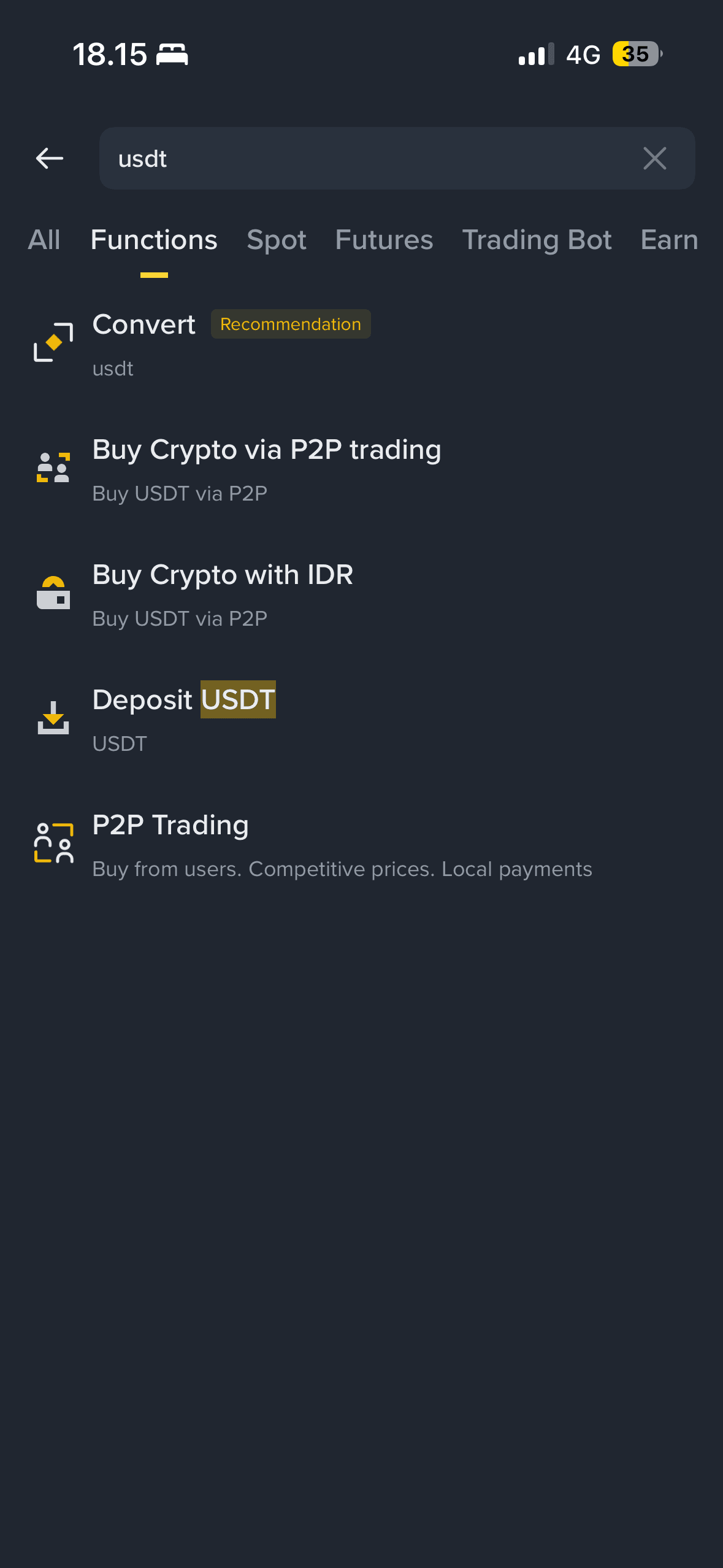Click the clear search X icon
Image resolution: width=723 pixels, height=1568 pixels.
point(654,158)
